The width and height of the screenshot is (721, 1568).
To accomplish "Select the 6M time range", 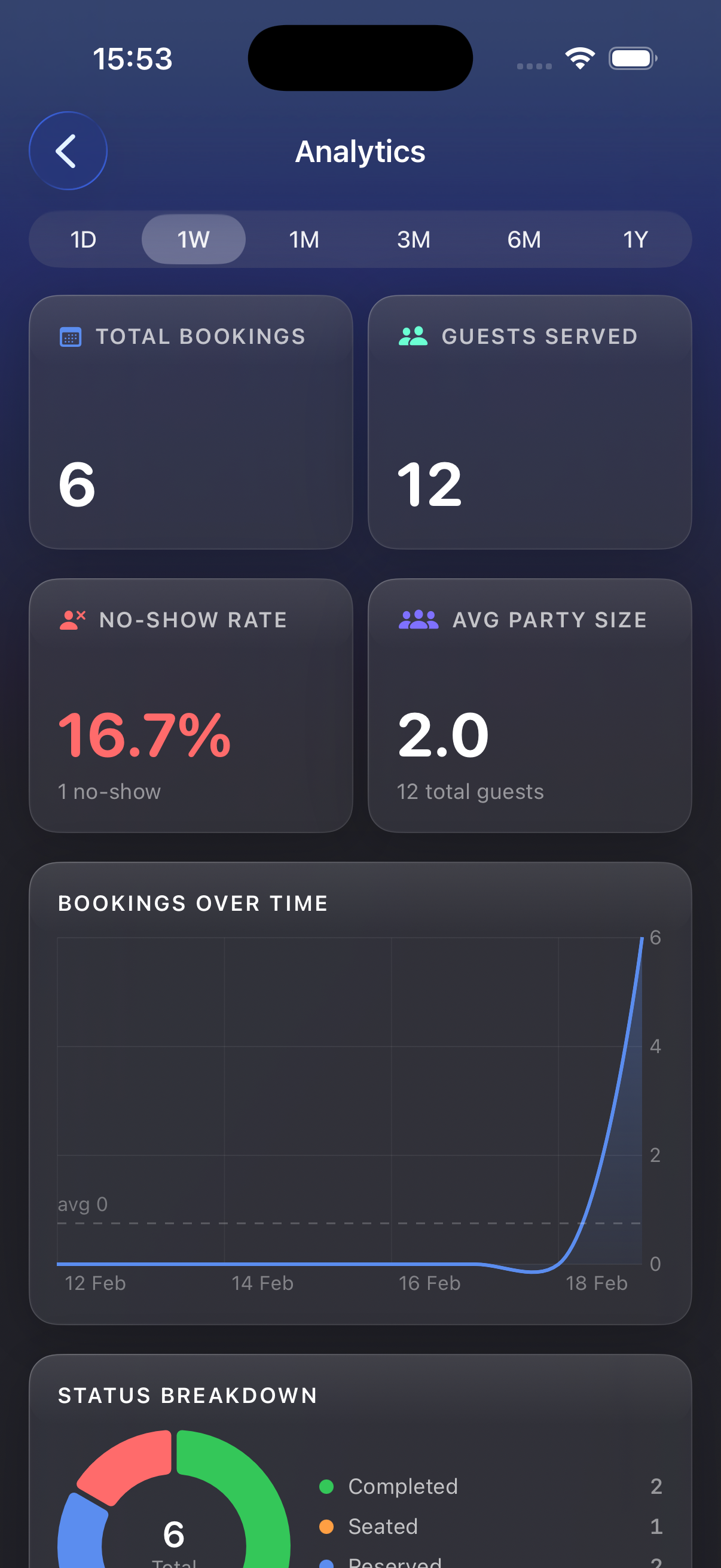I will point(523,239).
